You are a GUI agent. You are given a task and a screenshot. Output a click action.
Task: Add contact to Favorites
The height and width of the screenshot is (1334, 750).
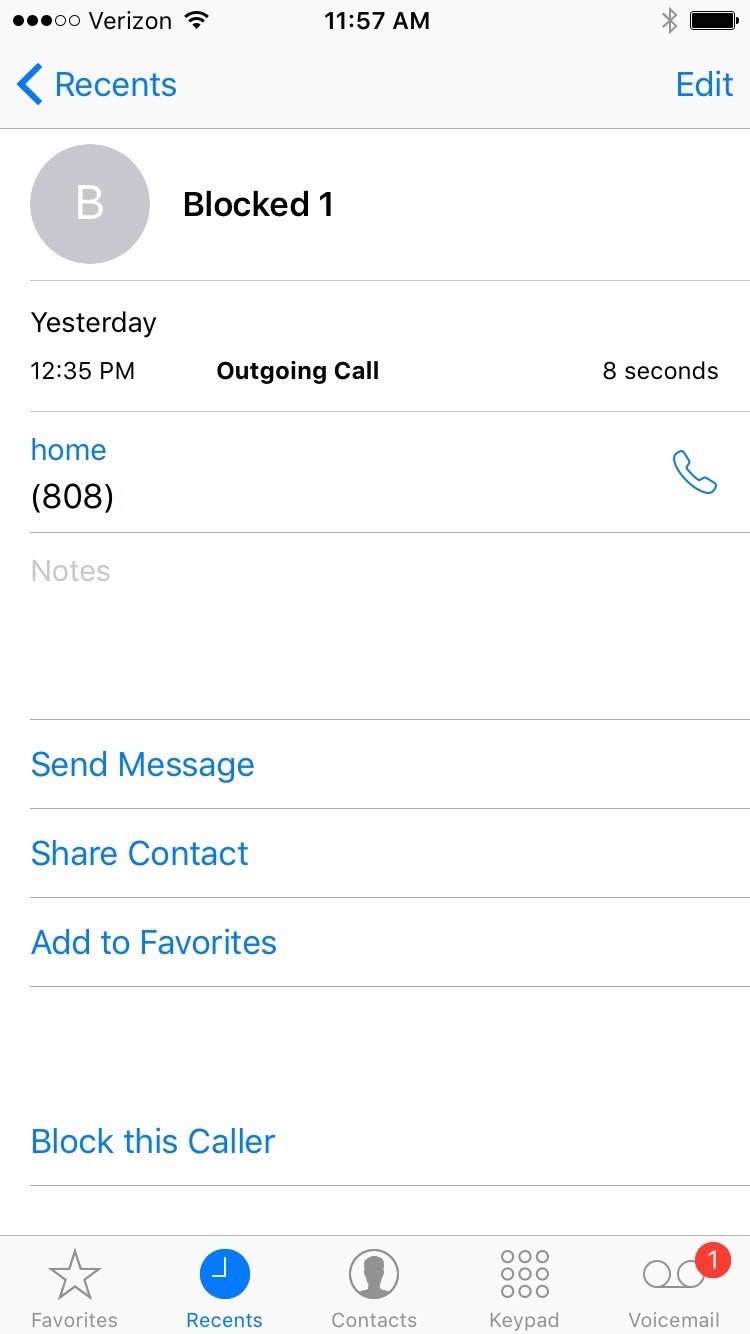click(x=153, y=942)
